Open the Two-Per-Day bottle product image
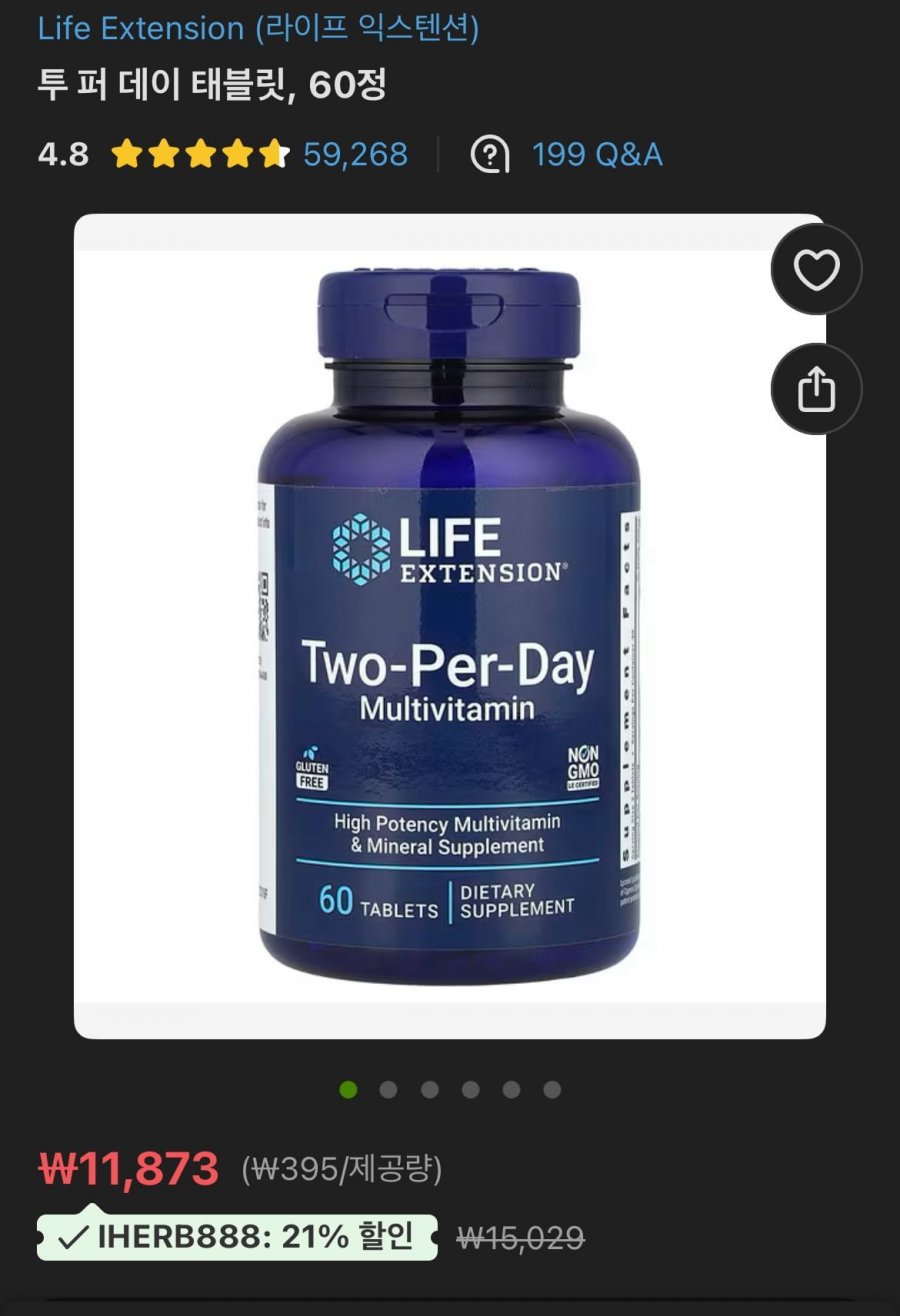The image size is (900, 1316). click(449, 625)
